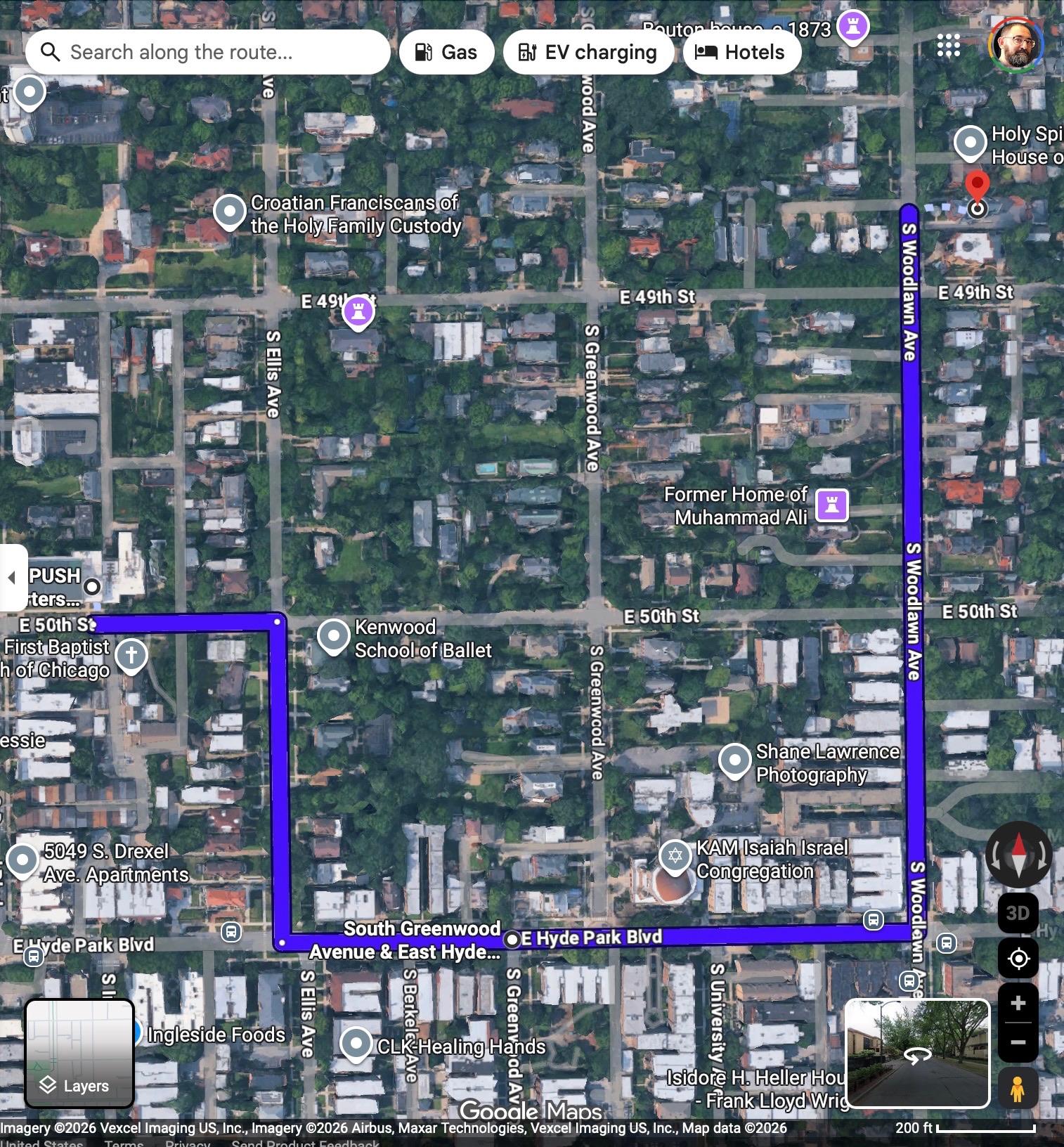Zoom out with the minus button
Image resolution: width=1064 pixels, height=1147 pixels.
pos(1018,1042)
